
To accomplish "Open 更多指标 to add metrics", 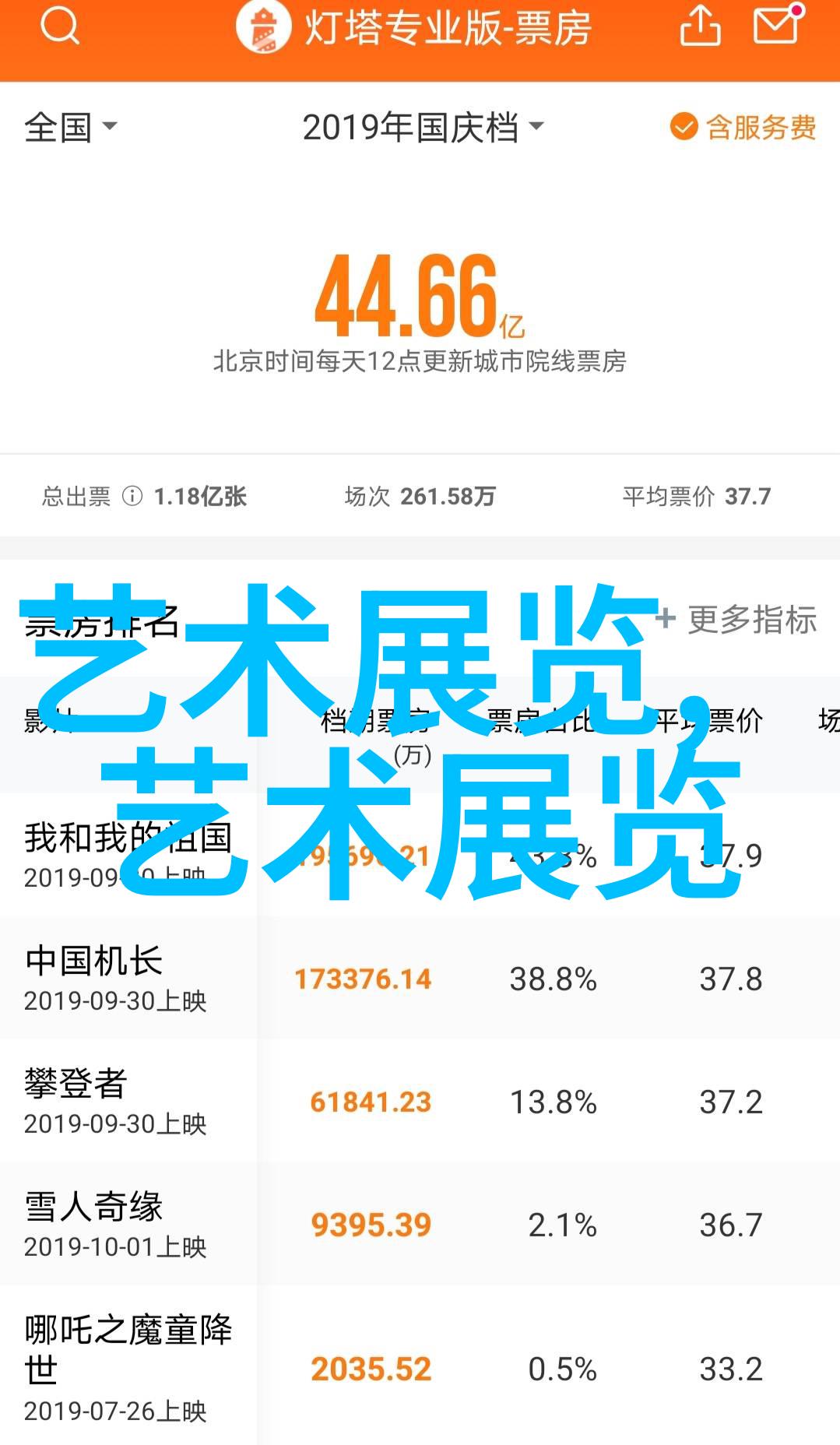I will click(736, 620).
